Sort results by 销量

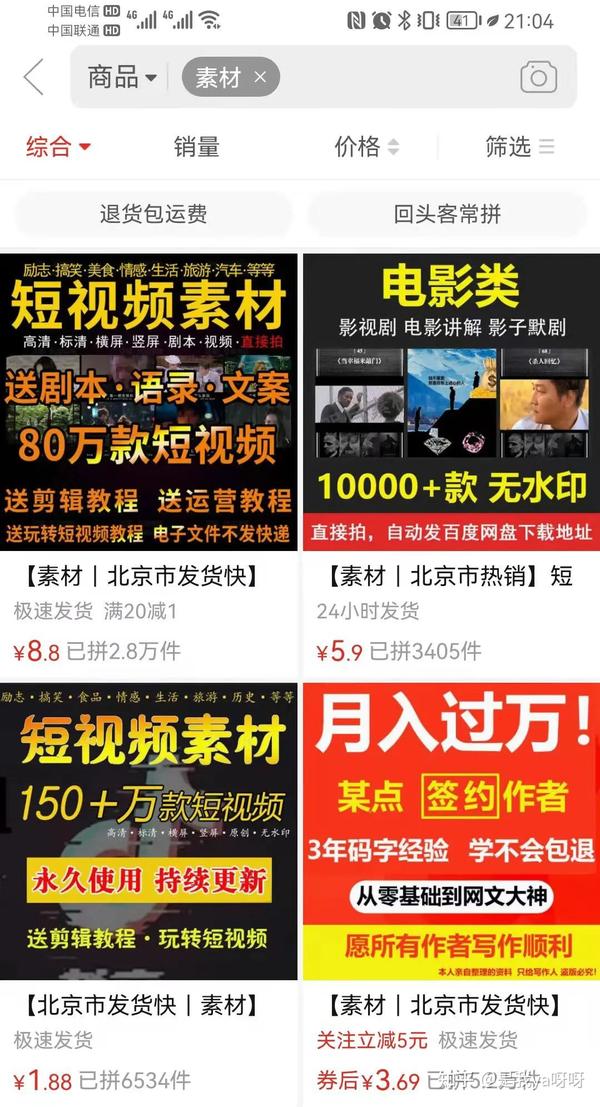click(x=196, y=147)
